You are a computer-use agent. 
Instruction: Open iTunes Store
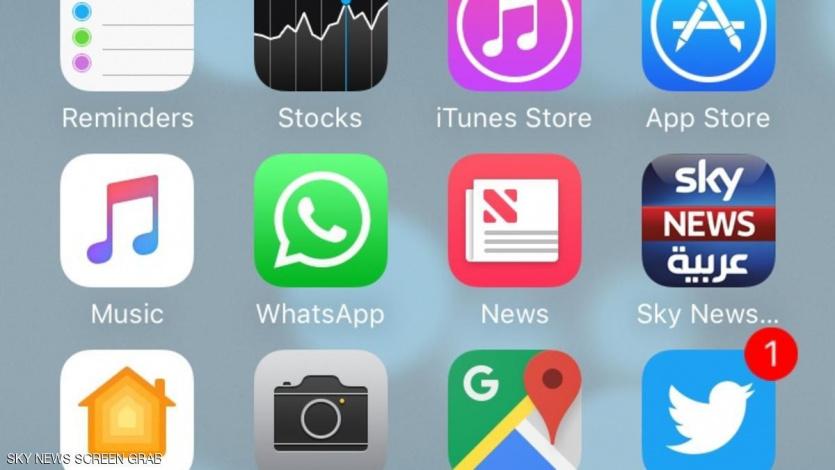pyautogui.click(x=514, y=45)
